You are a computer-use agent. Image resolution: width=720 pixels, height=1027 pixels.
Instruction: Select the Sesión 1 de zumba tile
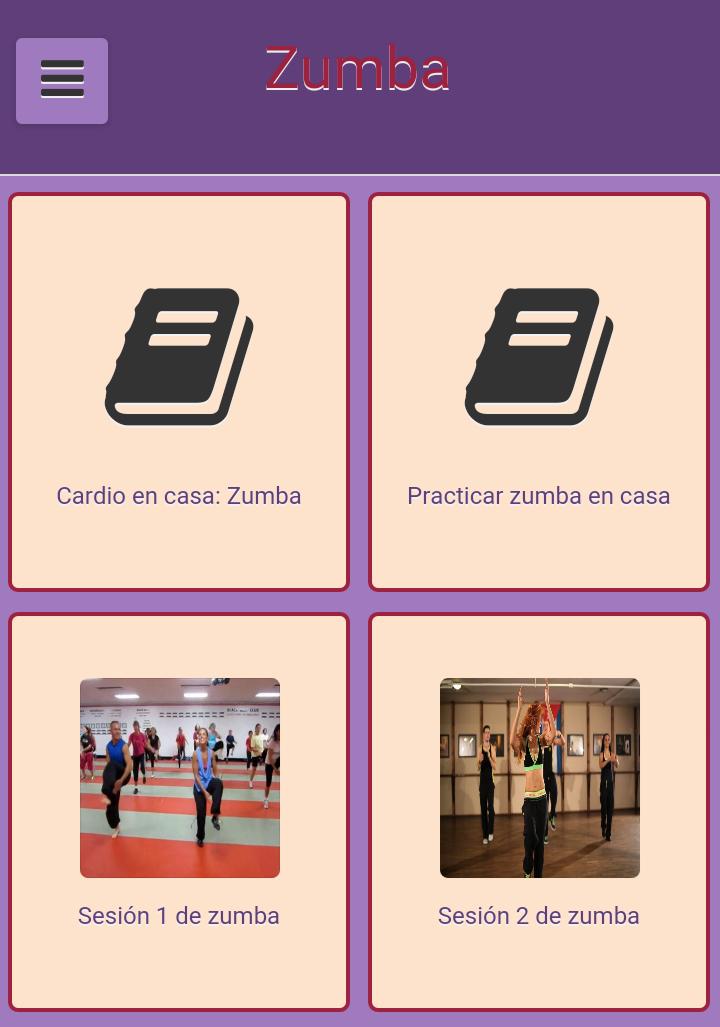tap(179, 811)
